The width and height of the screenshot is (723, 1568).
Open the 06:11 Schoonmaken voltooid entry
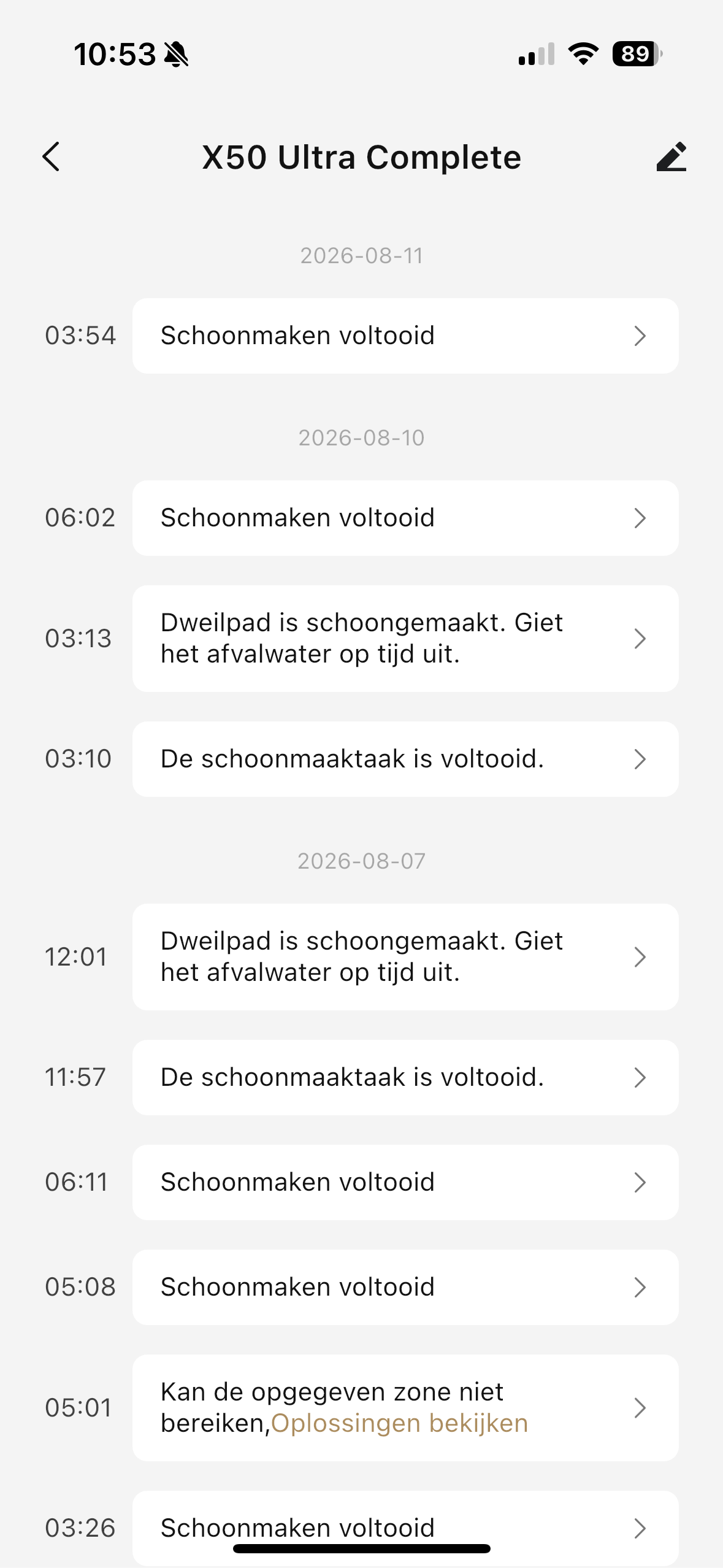pos(405,1183)
